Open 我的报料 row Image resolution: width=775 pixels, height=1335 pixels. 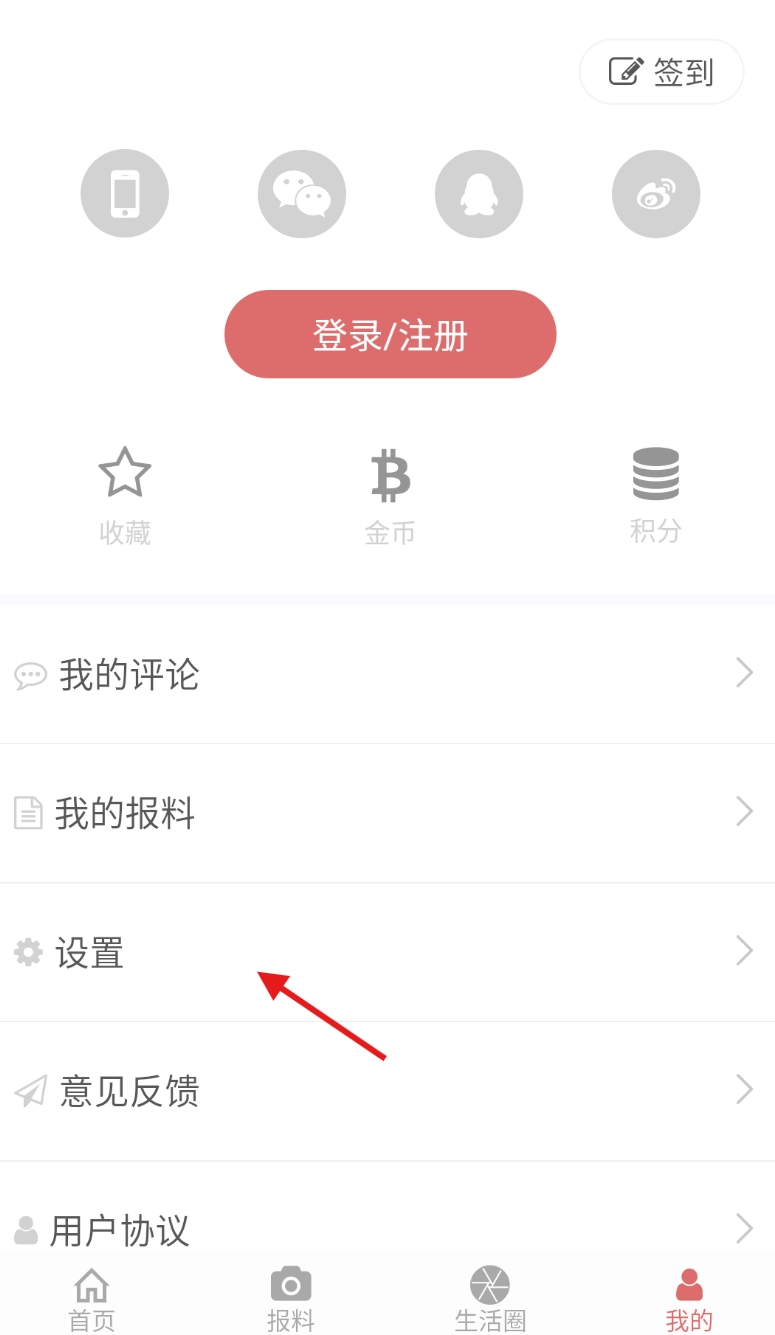(387, 813)
